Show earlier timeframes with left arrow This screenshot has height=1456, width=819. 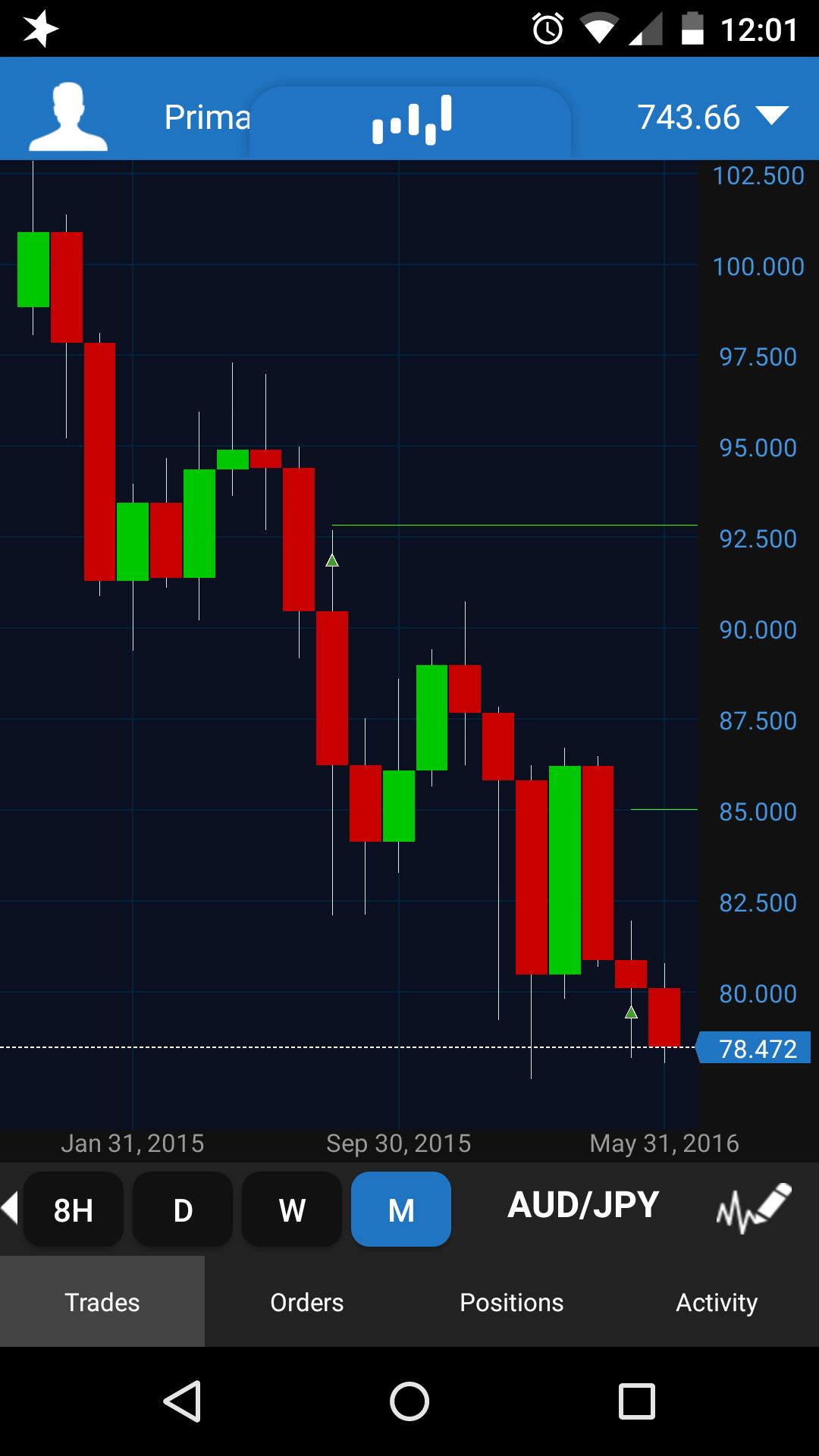pos(10,1207)
